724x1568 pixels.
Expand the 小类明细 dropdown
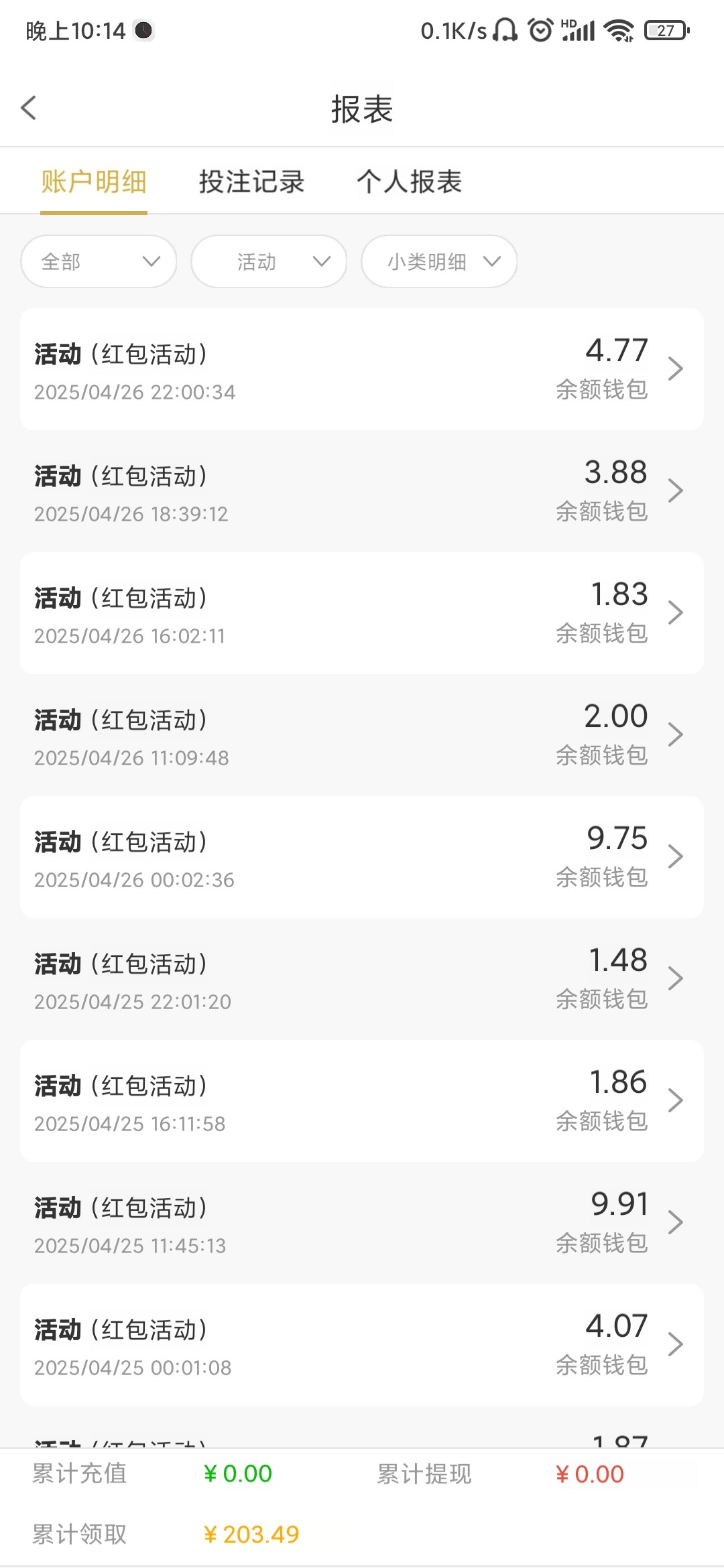coord(439,261)
